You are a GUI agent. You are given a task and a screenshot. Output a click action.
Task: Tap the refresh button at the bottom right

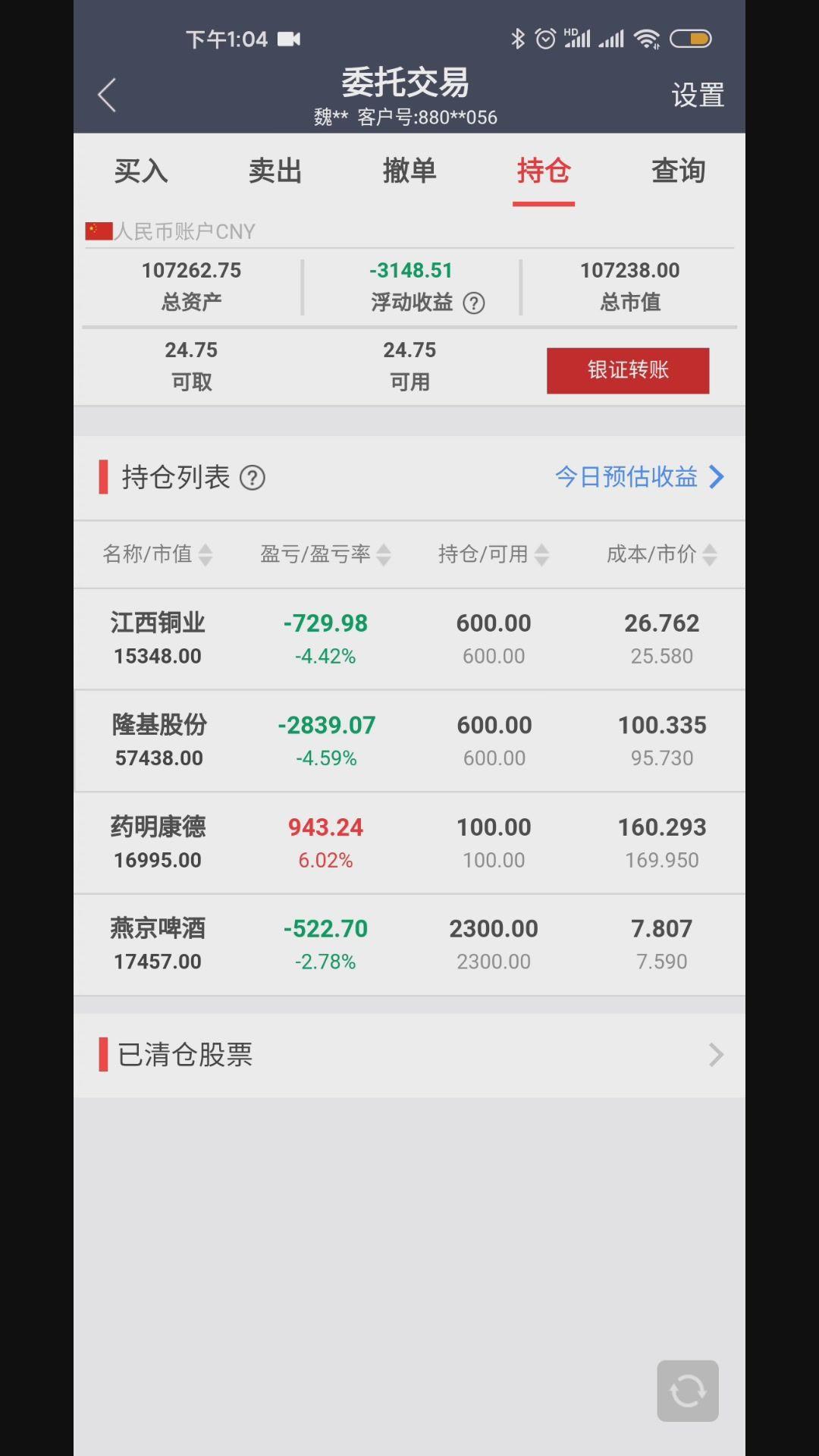[x=688, y=1391]
